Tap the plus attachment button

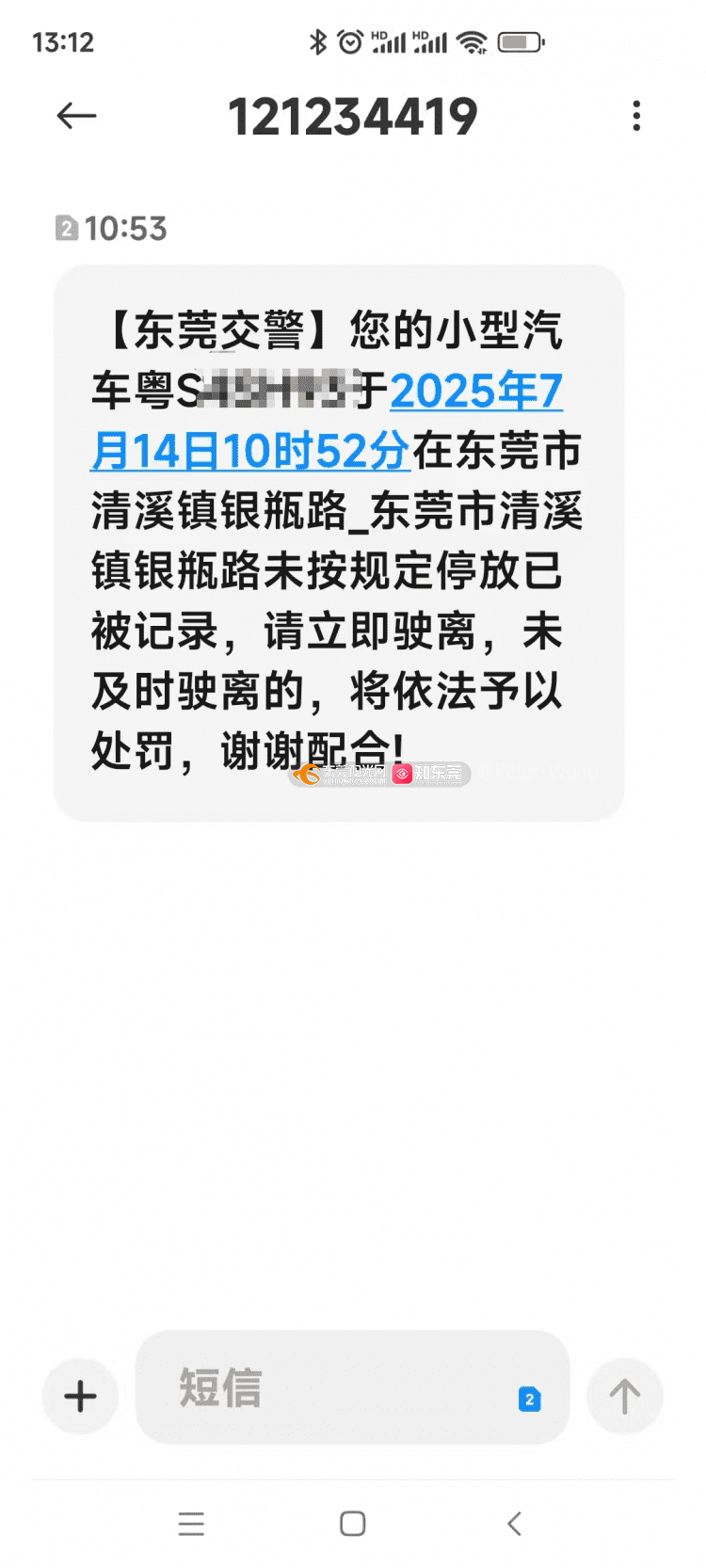coord(80,1396)
